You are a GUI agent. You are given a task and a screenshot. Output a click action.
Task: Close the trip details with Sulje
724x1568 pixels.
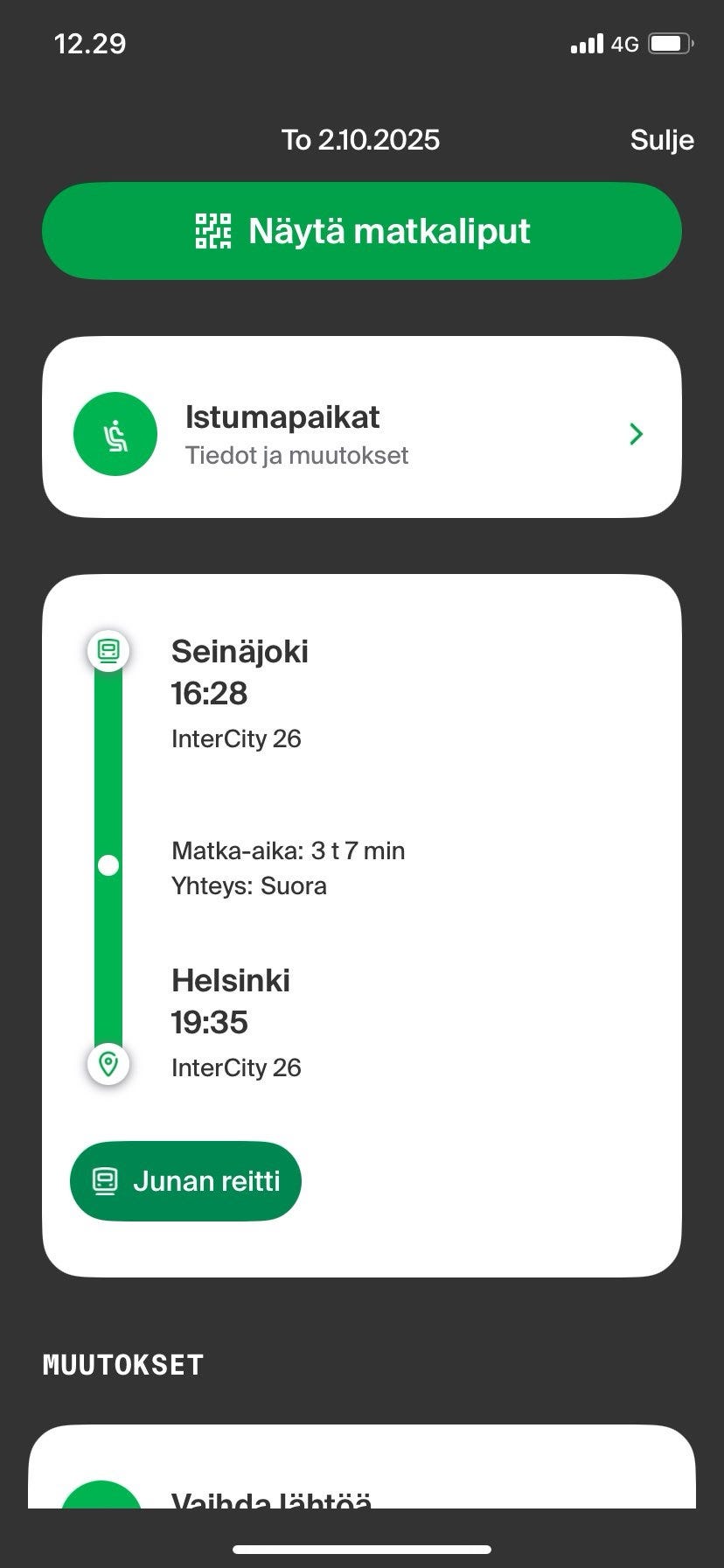click(x=661, y=140)
